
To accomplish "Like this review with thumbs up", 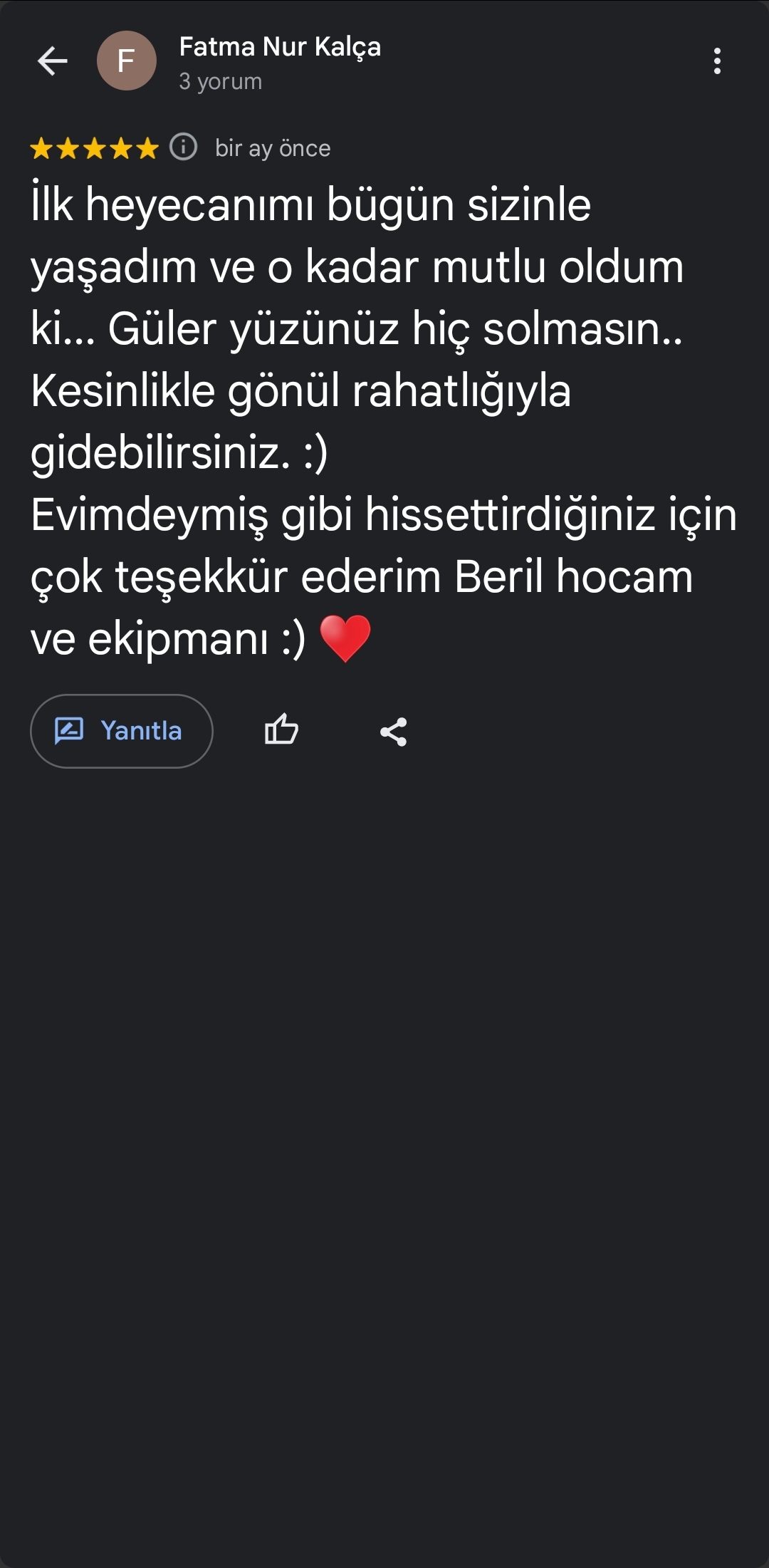I will [281, 730].
